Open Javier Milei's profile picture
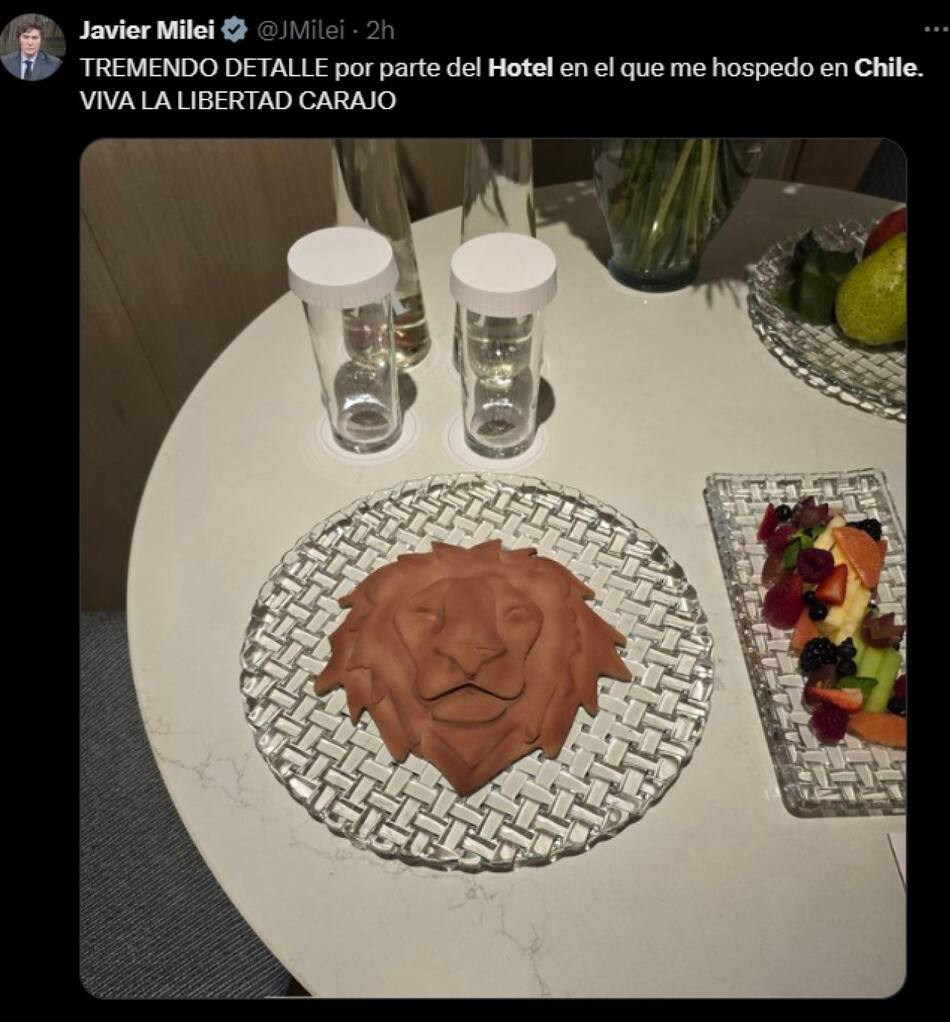 (x=32, y=47)
